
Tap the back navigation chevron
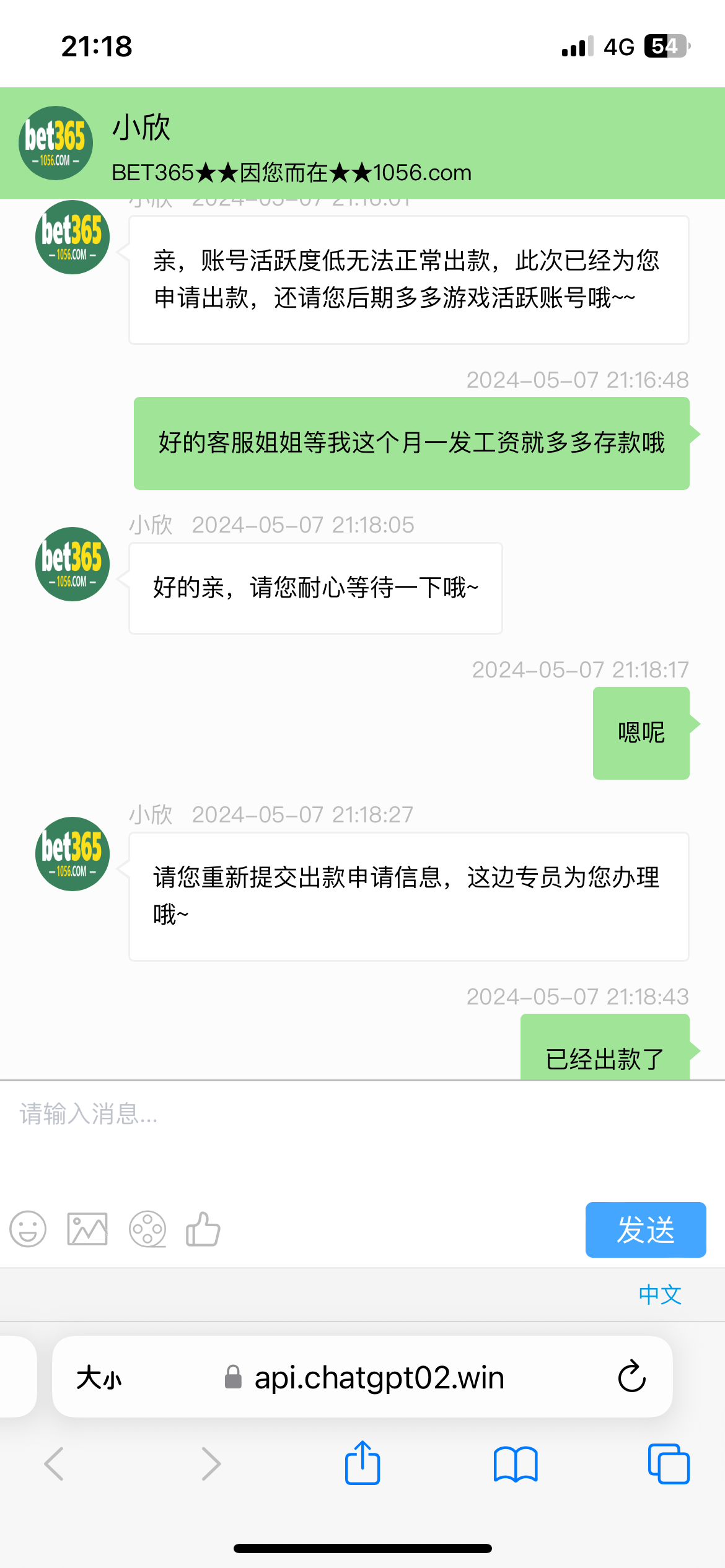pyautogui.click(x=55, y=1463)
